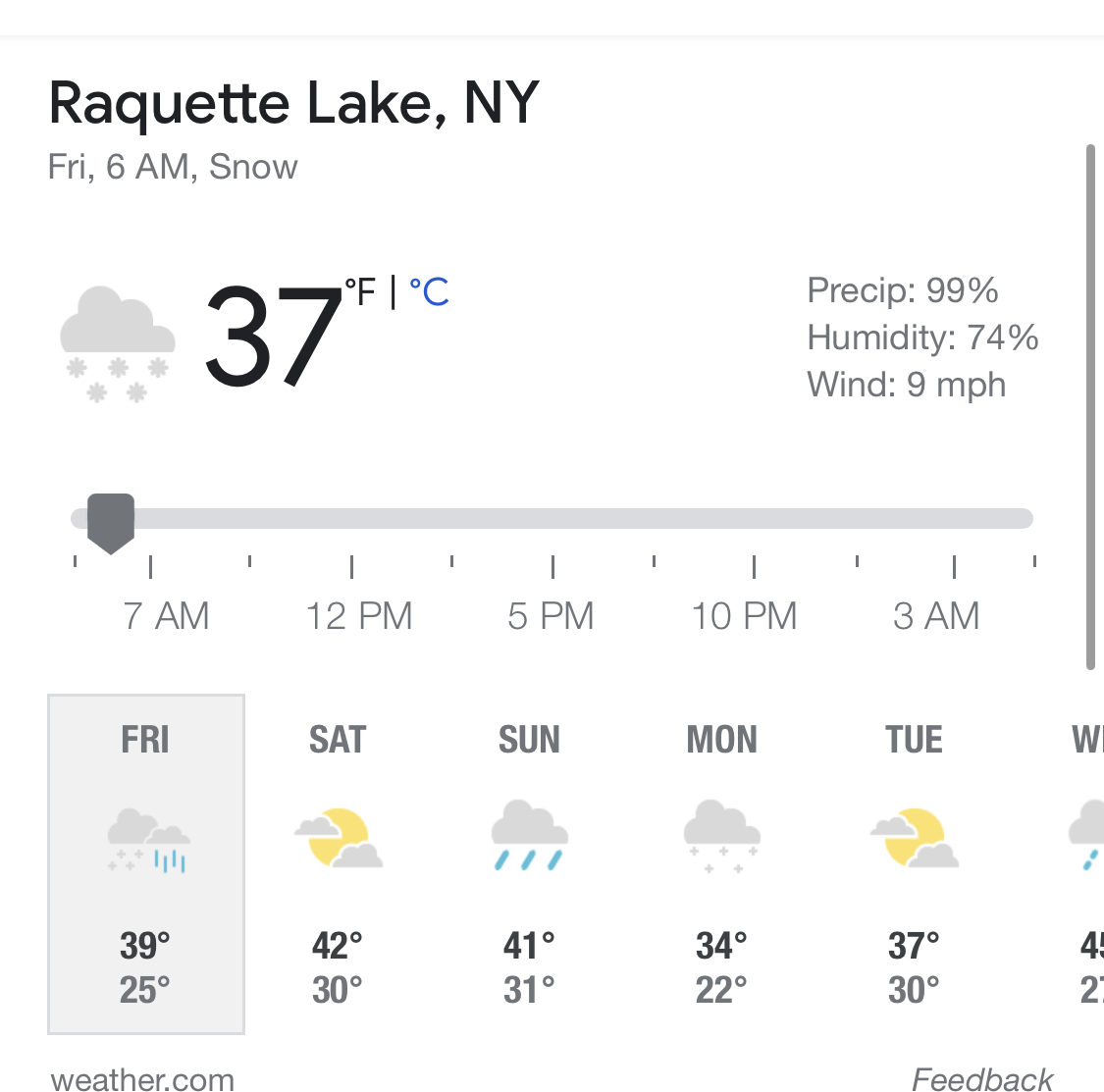Select the SAT forecast day
This screenshot has width=1104, height=1092.
(x=338, y=863)
